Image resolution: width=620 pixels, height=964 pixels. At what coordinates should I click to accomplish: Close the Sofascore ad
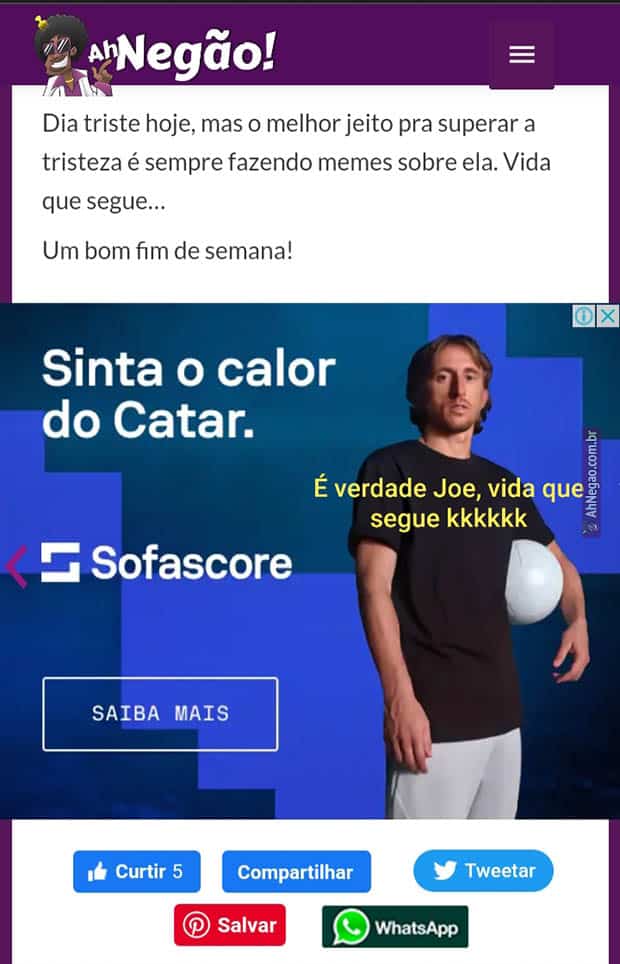(609, 316)
